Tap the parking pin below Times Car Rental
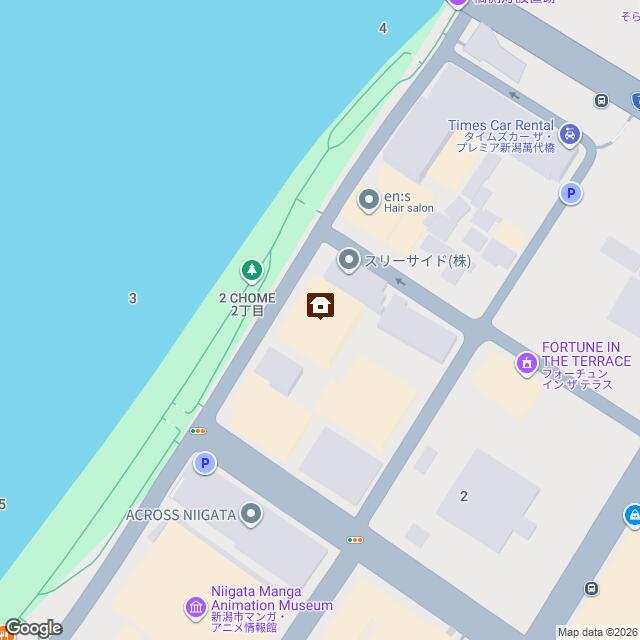Viewport: 640px width, 640px height. [571, 194]
